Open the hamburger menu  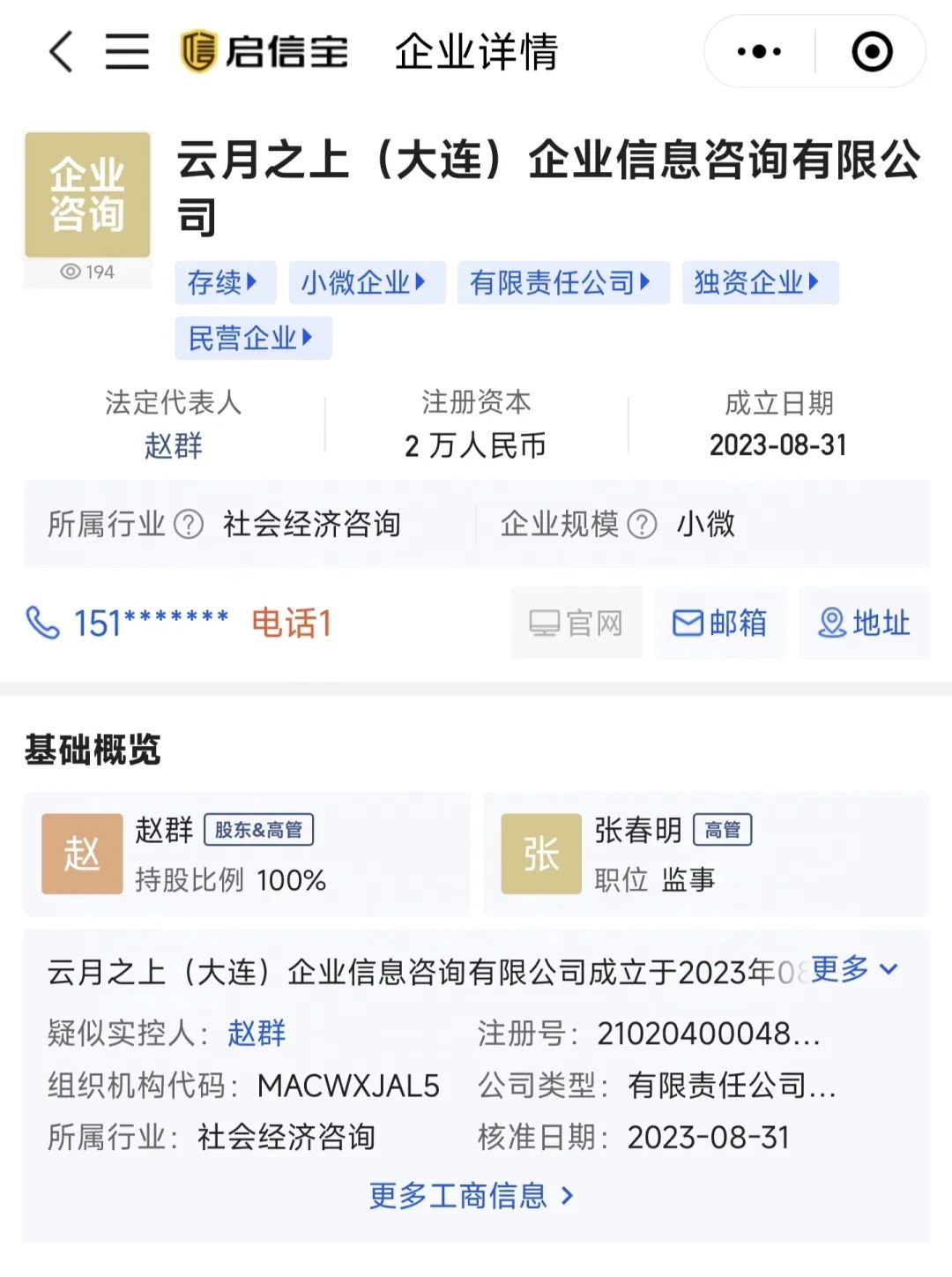pos(127,51)
